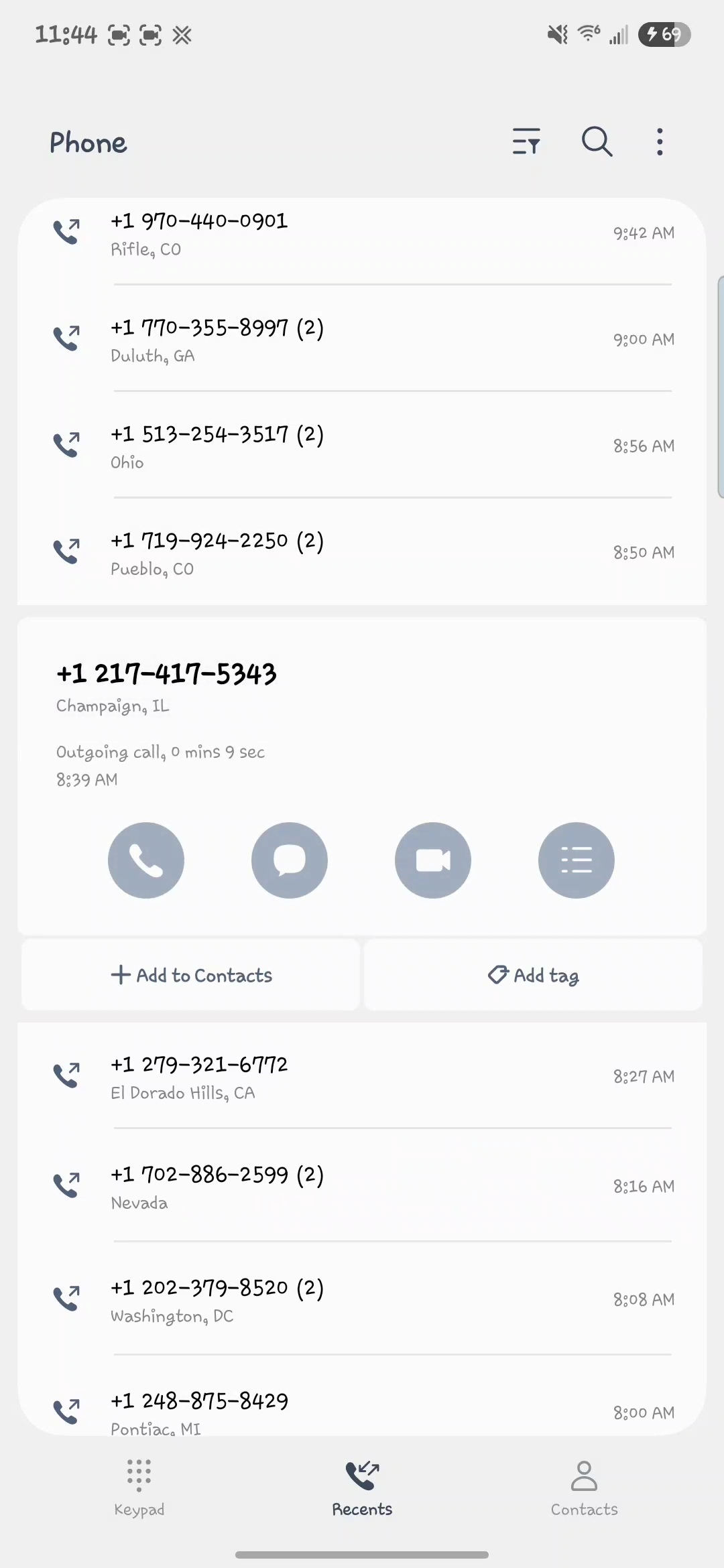Viewport: 724px width, 1568px height.
Task: Open search in Phone app
Action: coord(597,141)
